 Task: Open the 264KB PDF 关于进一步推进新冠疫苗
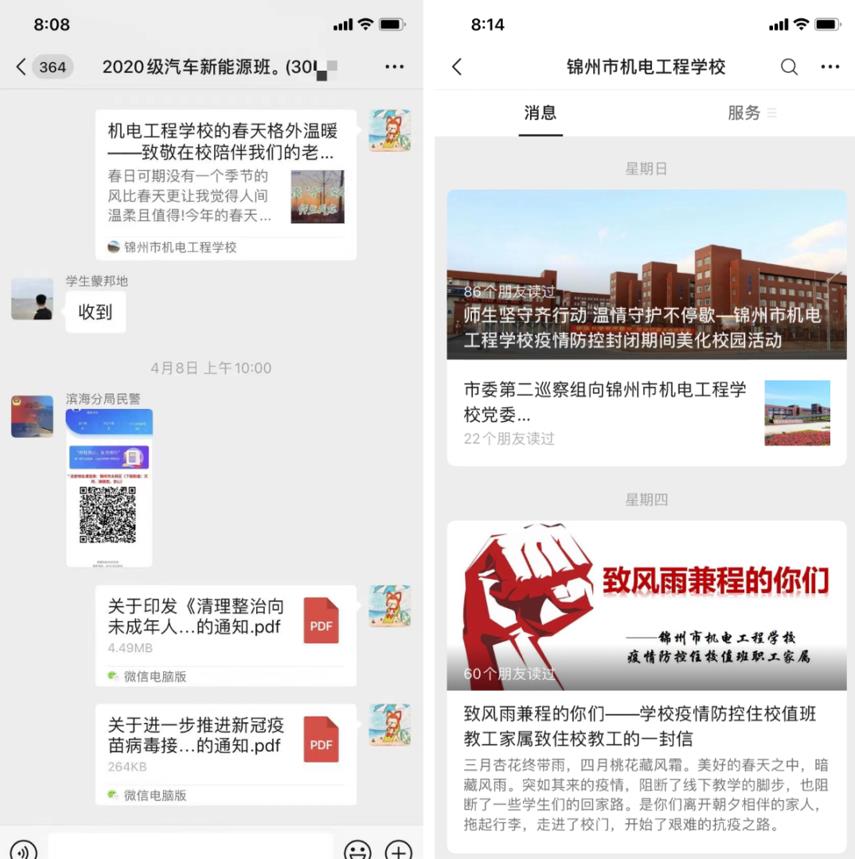click(x=225, y=754)
